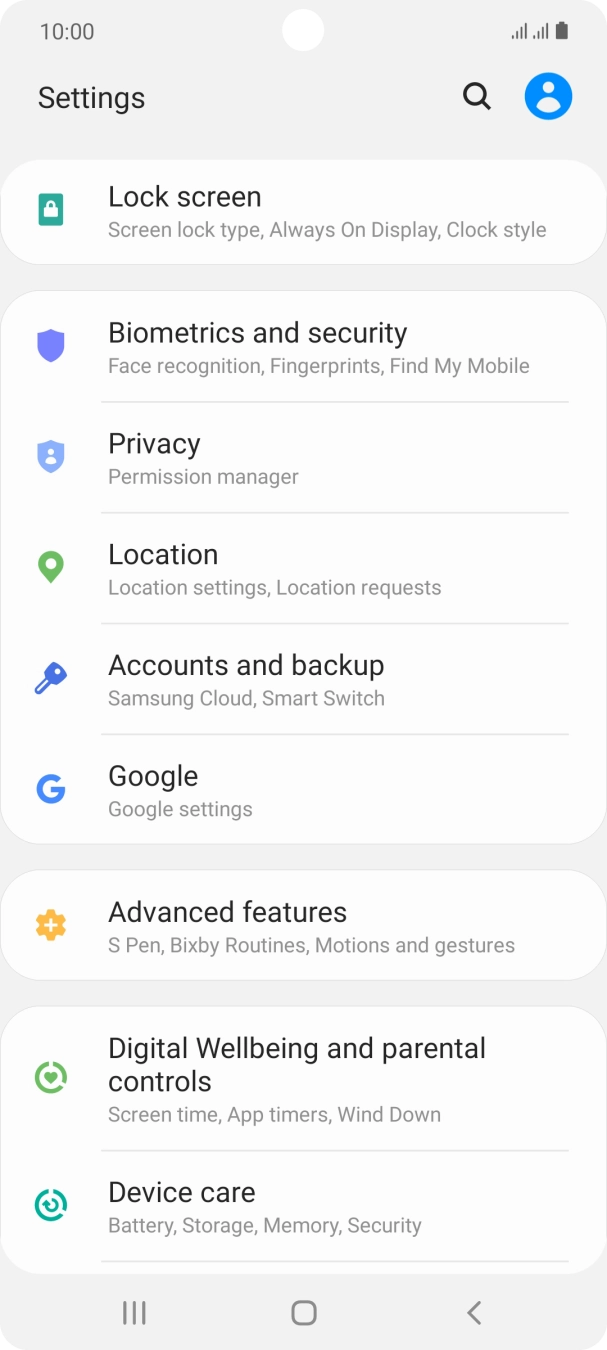The height and width of the screenshot is (1350, 607).
Task: Open Accounts and backup
Action: pos(303,681)
